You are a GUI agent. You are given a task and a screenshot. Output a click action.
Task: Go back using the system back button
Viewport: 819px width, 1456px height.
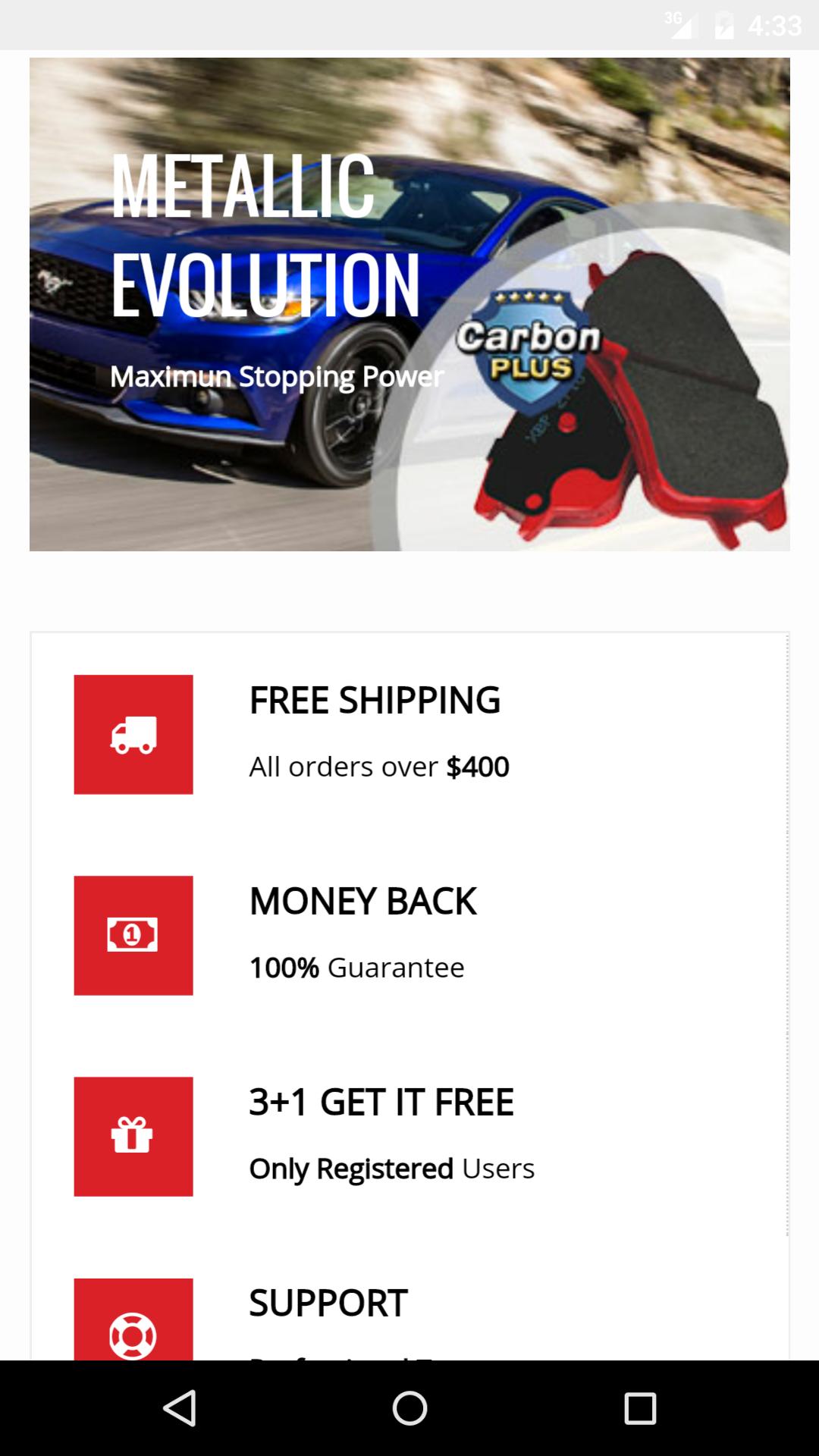point(180,1408)
